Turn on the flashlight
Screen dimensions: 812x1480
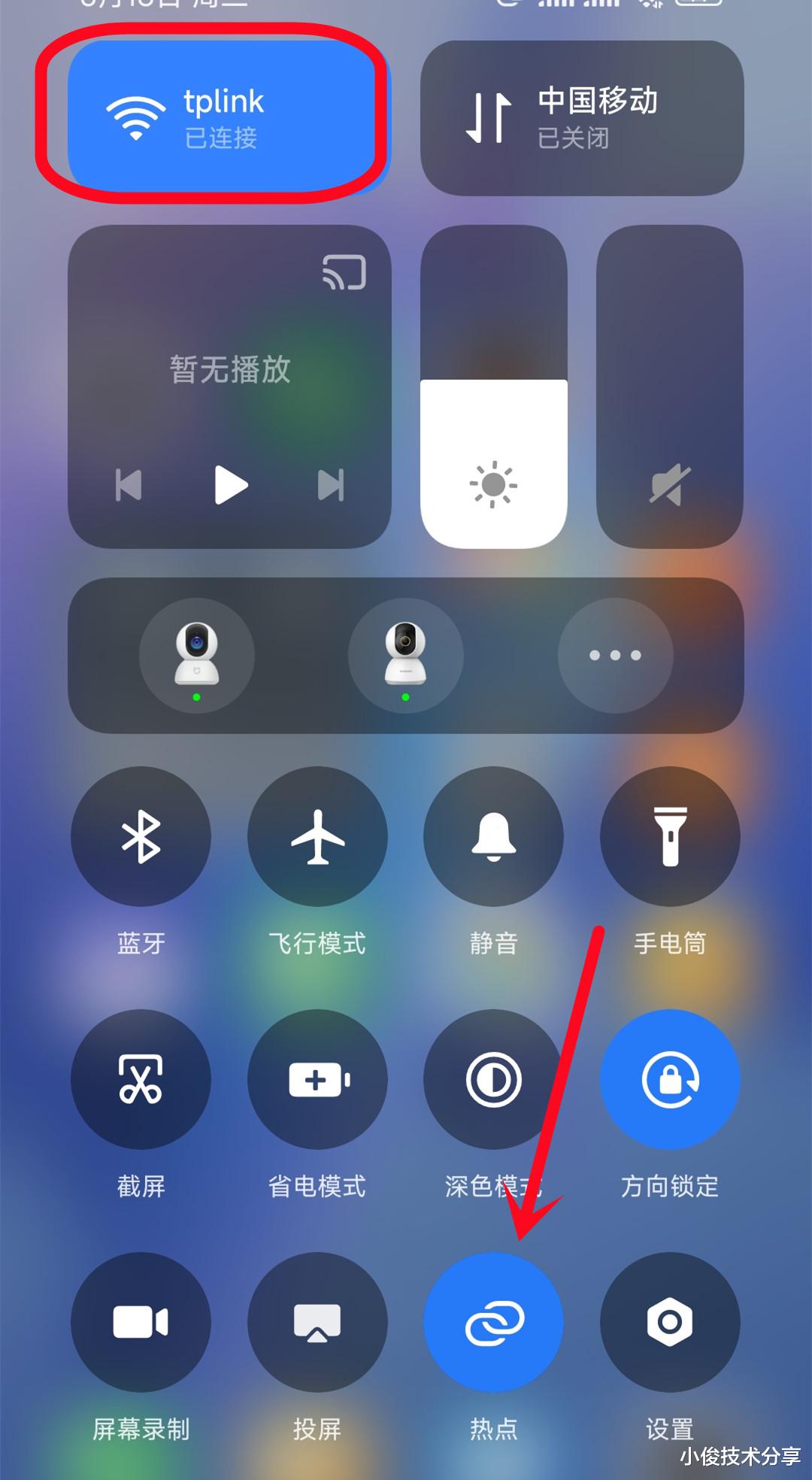tap(669, 837)
